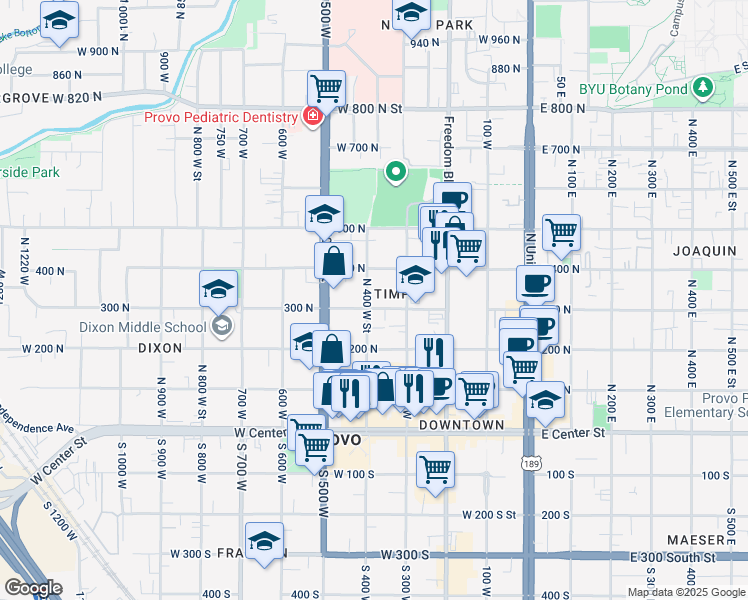748x600 pixels.
Task: Open Provo Pediatric Dentistry place label
Action: 222,117
